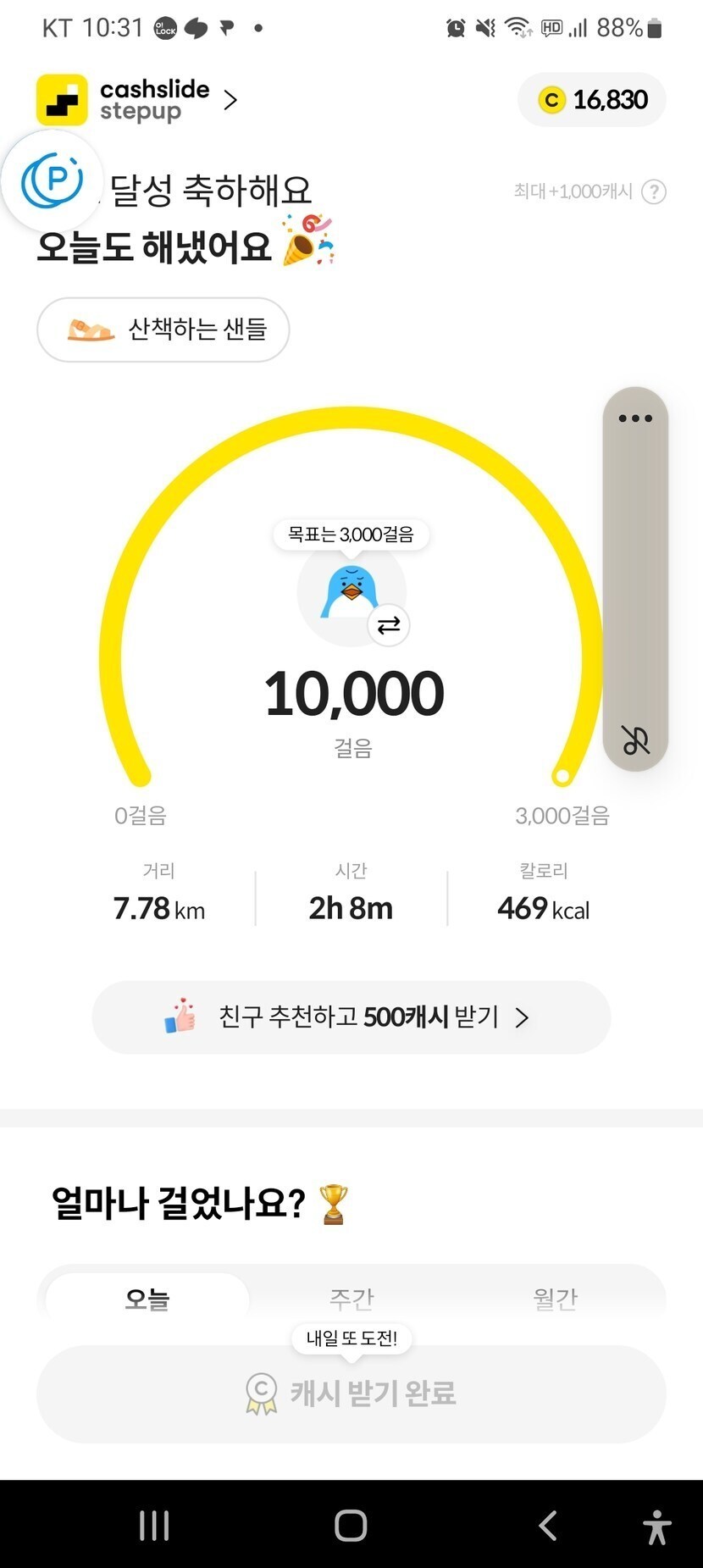Go back using system back button
The height and width of the screenshot is (1568, 703).
click(x=548, y=1526)
